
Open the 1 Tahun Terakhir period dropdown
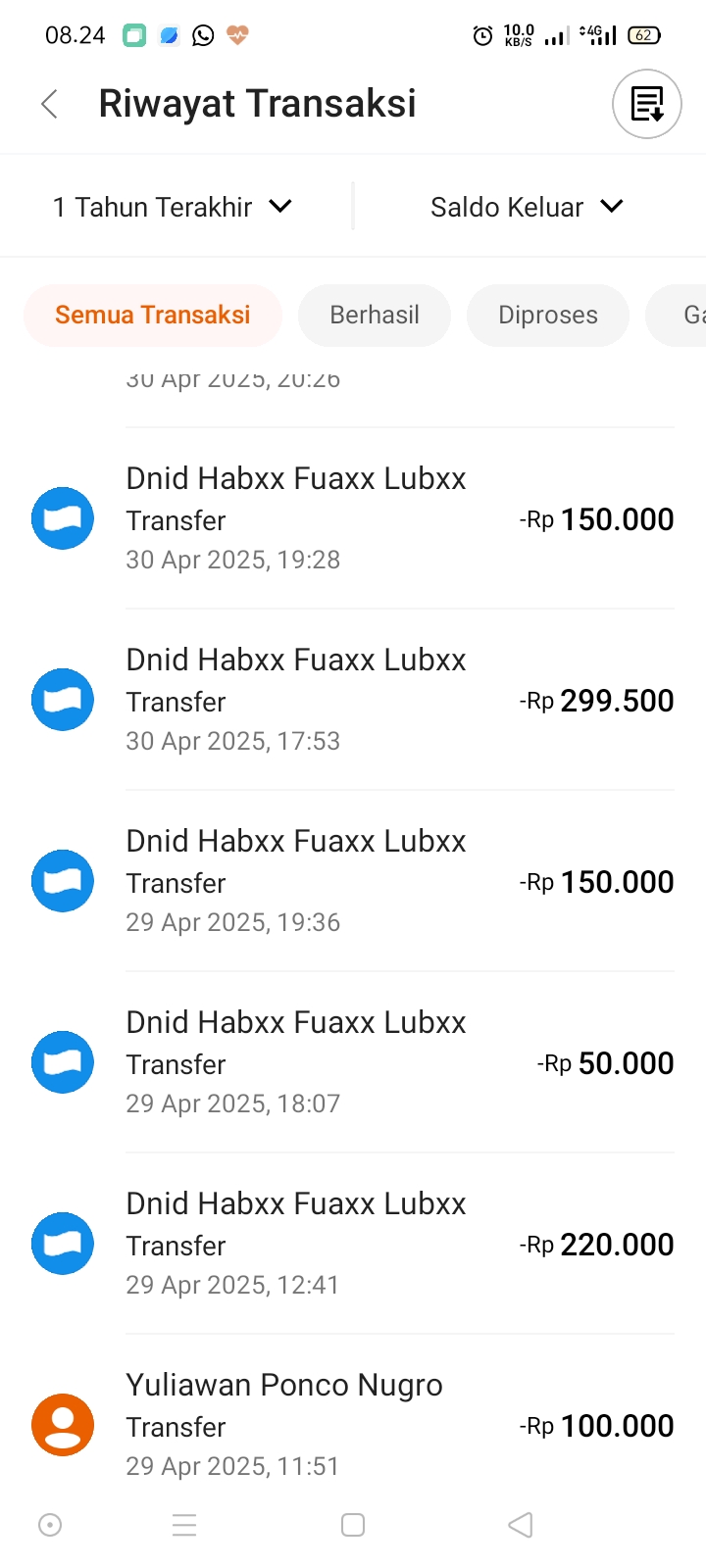pos(173,207)
